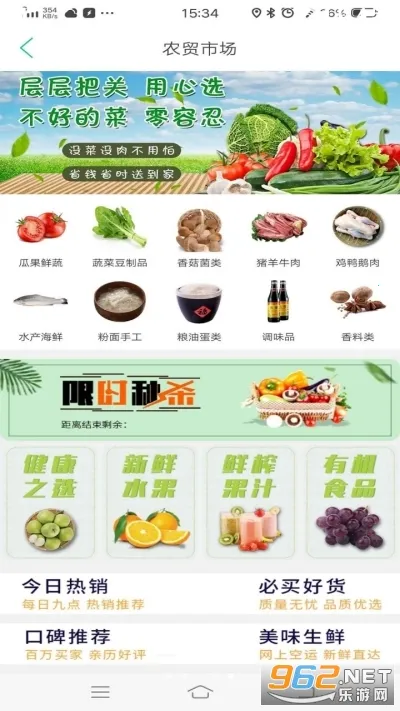Screen dimensions: 400x711
Task: Select the 香菇菌类 category
Action: point(199,238)
